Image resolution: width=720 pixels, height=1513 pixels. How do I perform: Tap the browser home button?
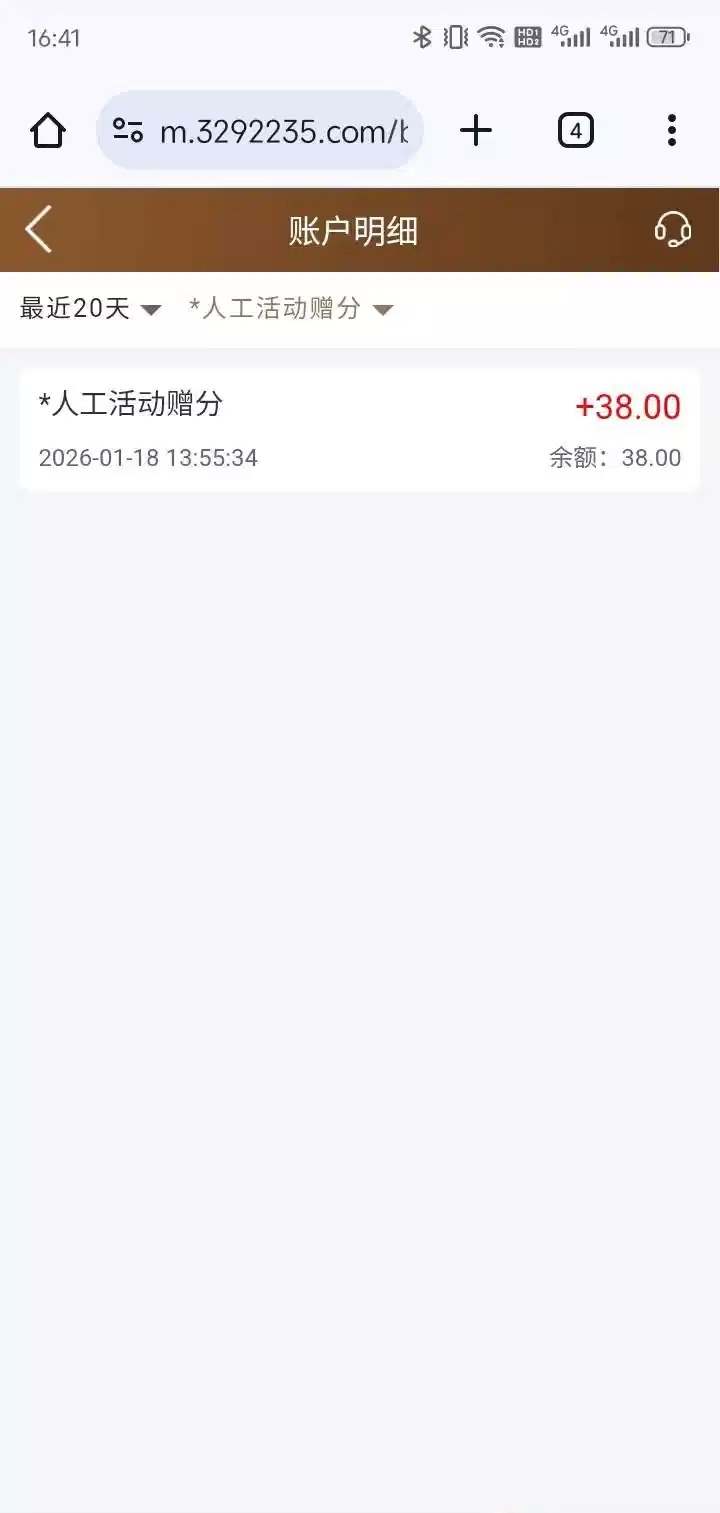pos(48,131)
